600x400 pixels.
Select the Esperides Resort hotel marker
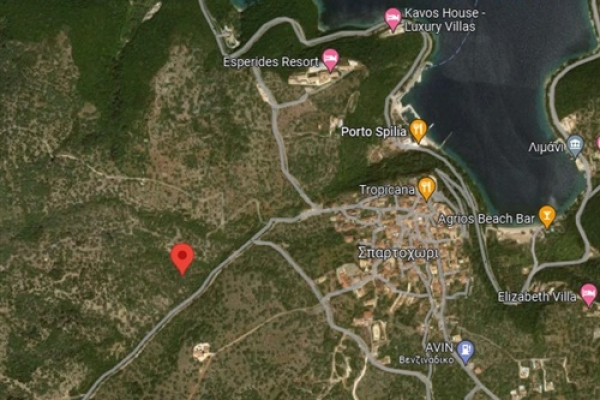[x=330, y=60]
